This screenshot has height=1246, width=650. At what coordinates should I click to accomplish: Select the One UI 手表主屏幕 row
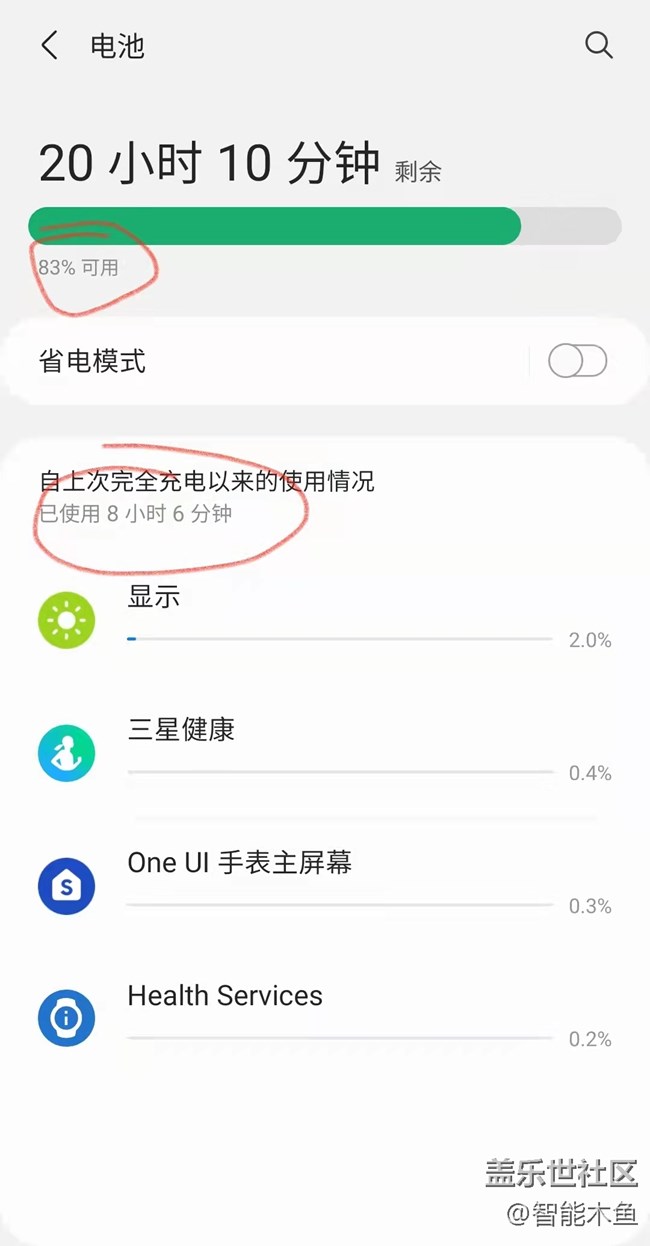point(325,884)
